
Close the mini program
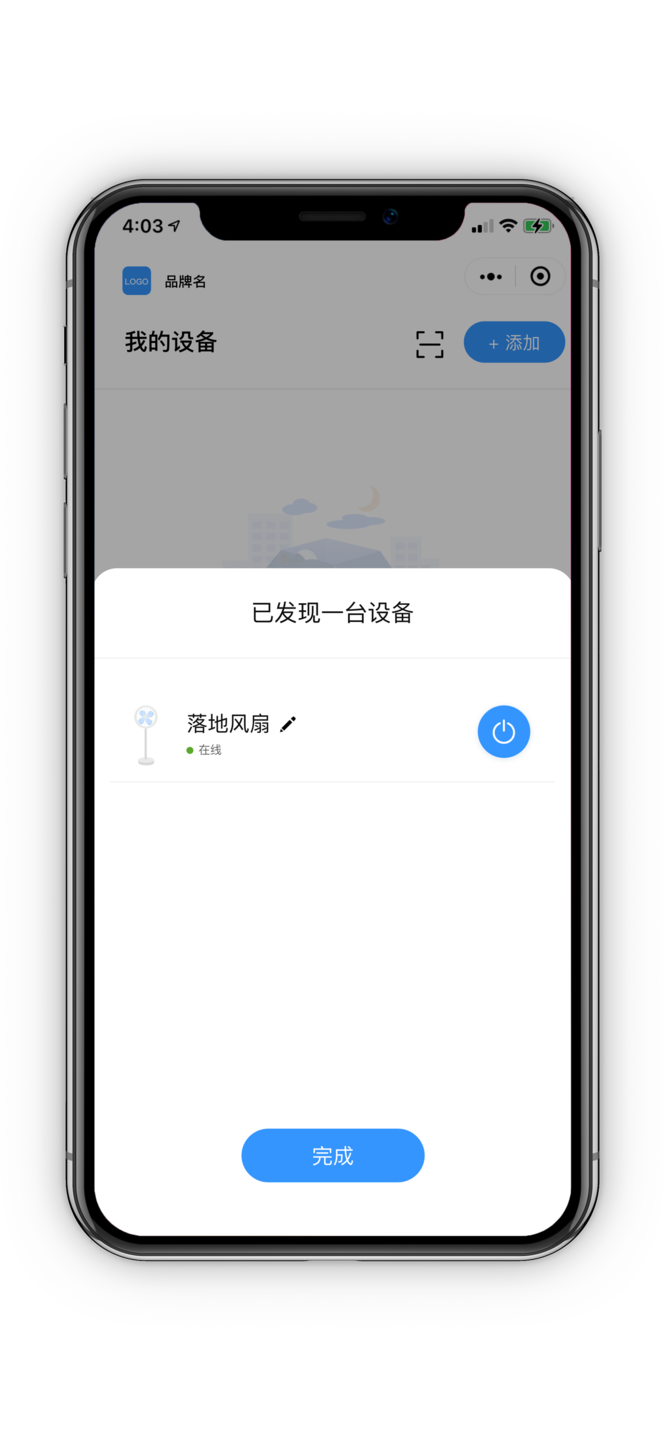click(x=540, y=277)
